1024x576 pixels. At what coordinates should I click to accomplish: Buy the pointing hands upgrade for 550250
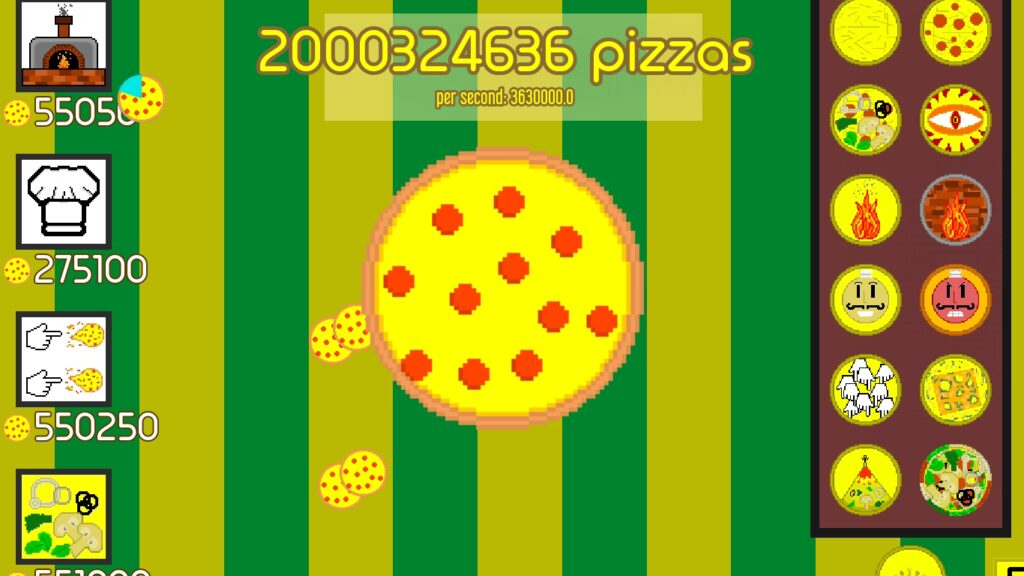point(63,358)
